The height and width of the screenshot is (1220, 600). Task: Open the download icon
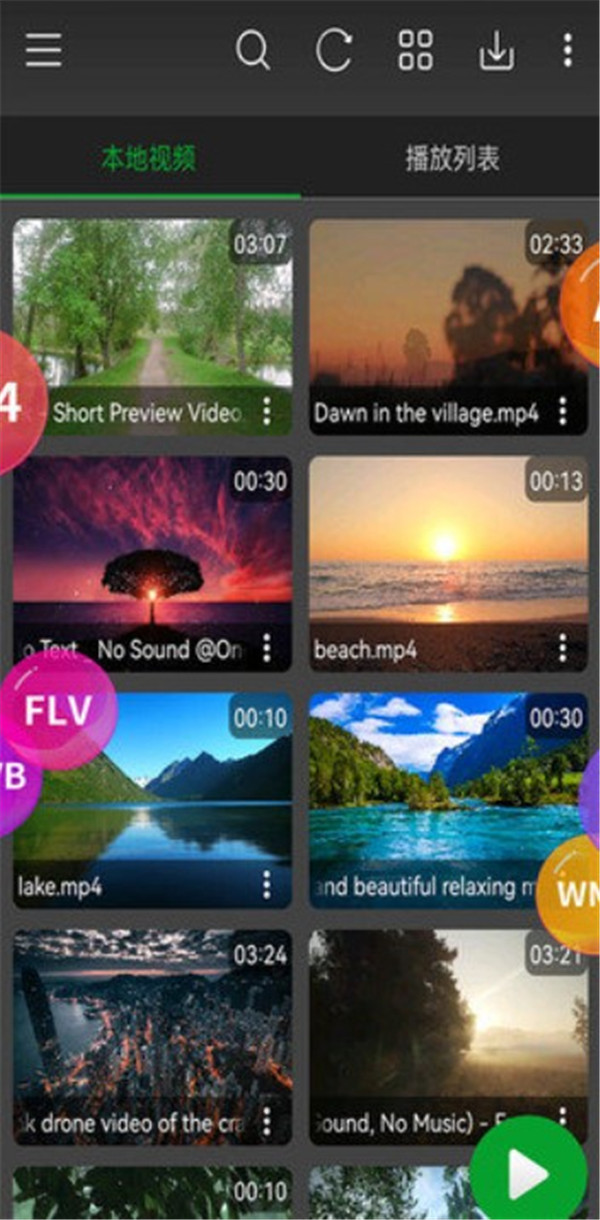495,50
